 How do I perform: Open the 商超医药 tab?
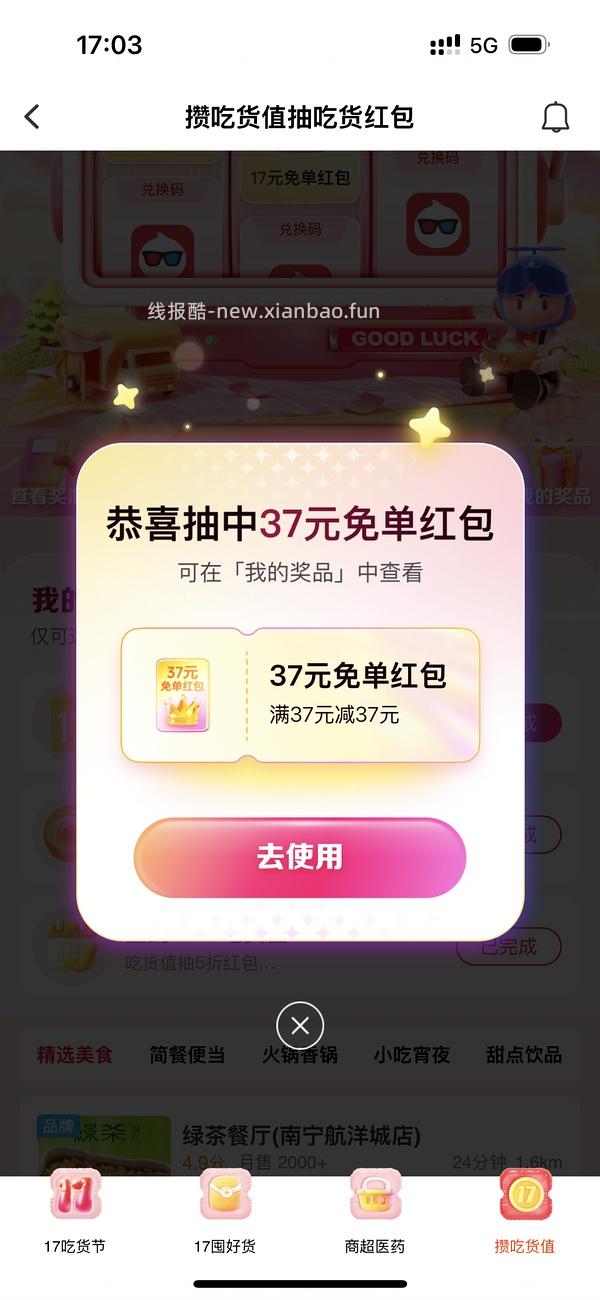click(x=375, y=1210)
